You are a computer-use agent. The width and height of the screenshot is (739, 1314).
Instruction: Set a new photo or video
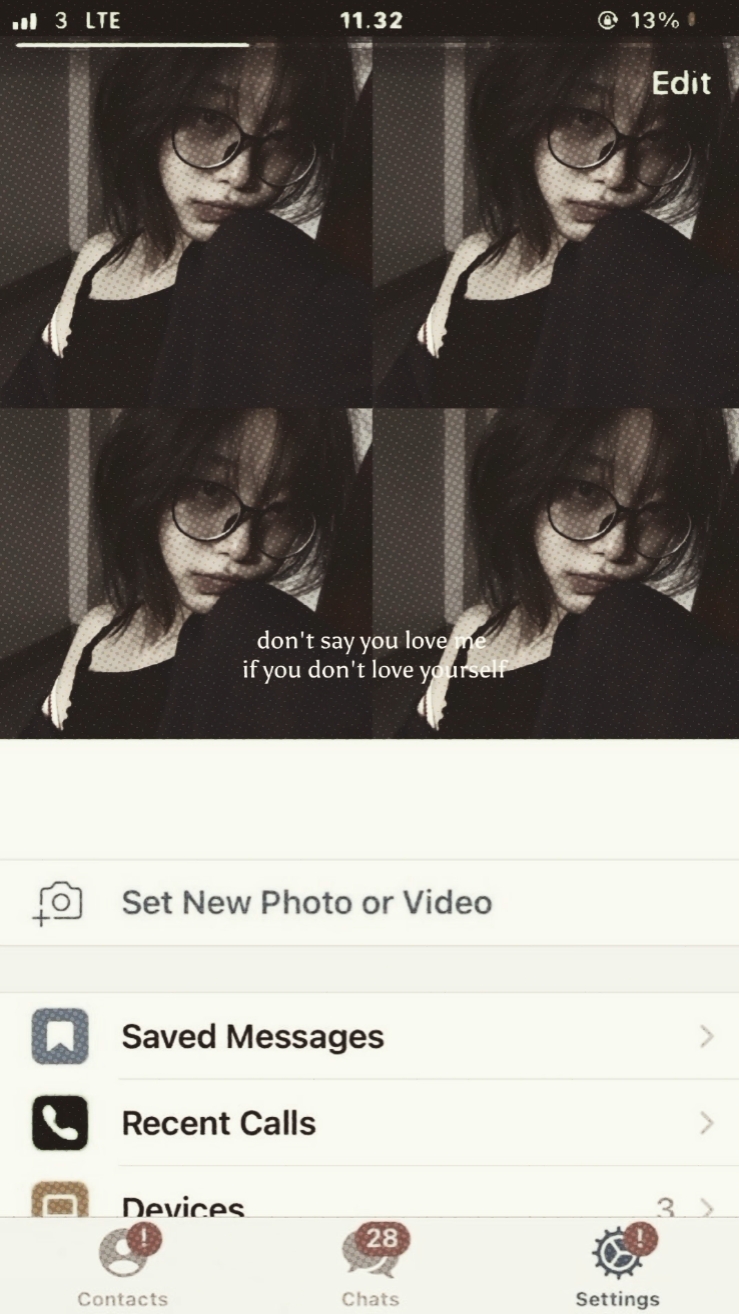pyautogui.click(x=306, y=903)
